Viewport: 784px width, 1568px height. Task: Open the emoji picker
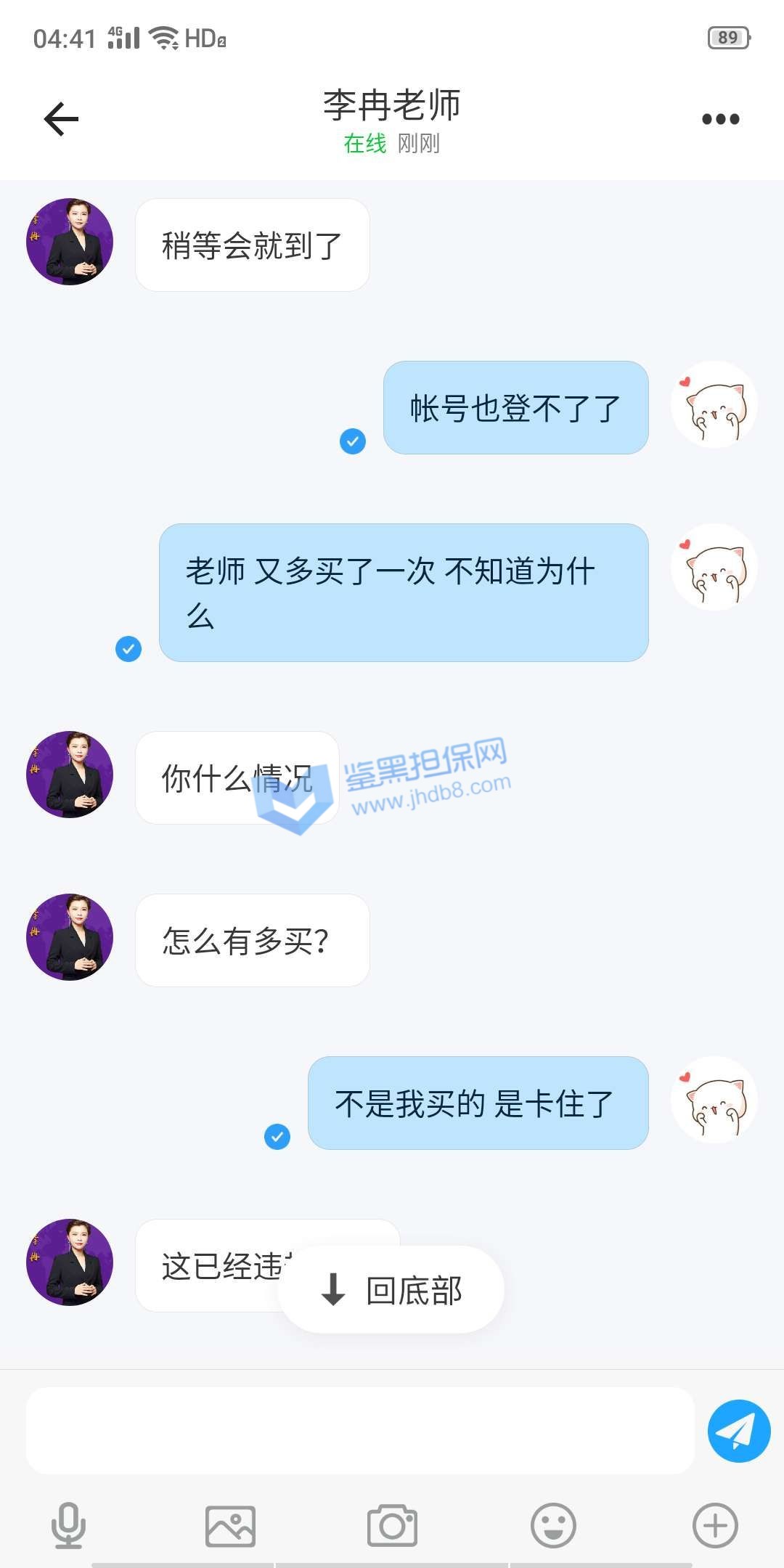pos(553,1525)
